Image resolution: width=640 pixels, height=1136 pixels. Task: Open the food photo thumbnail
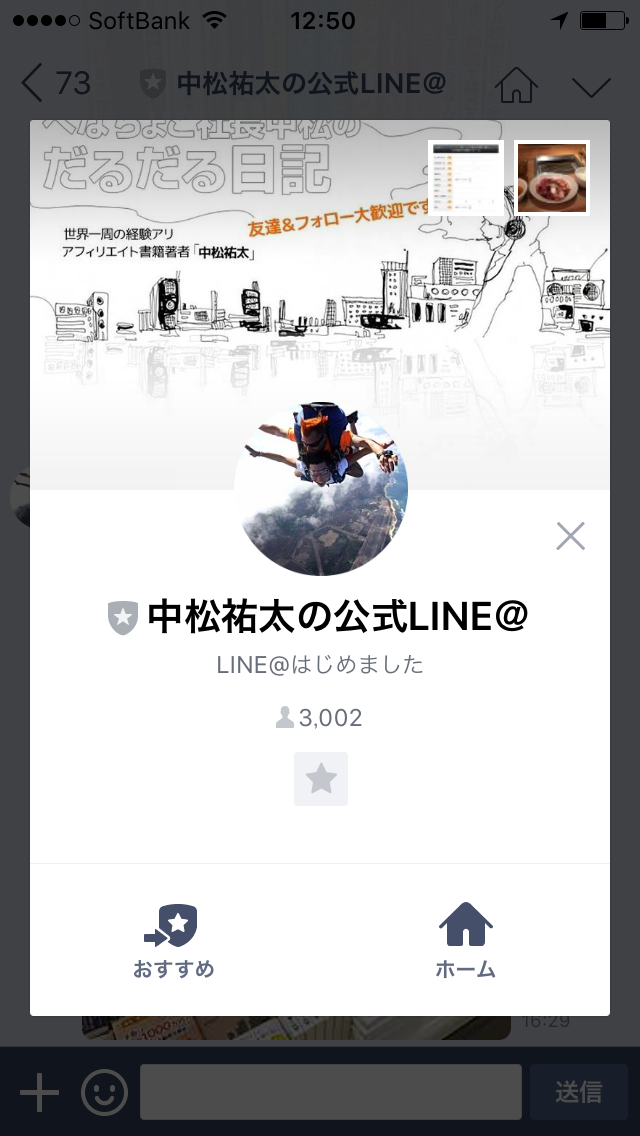[551, 178]
